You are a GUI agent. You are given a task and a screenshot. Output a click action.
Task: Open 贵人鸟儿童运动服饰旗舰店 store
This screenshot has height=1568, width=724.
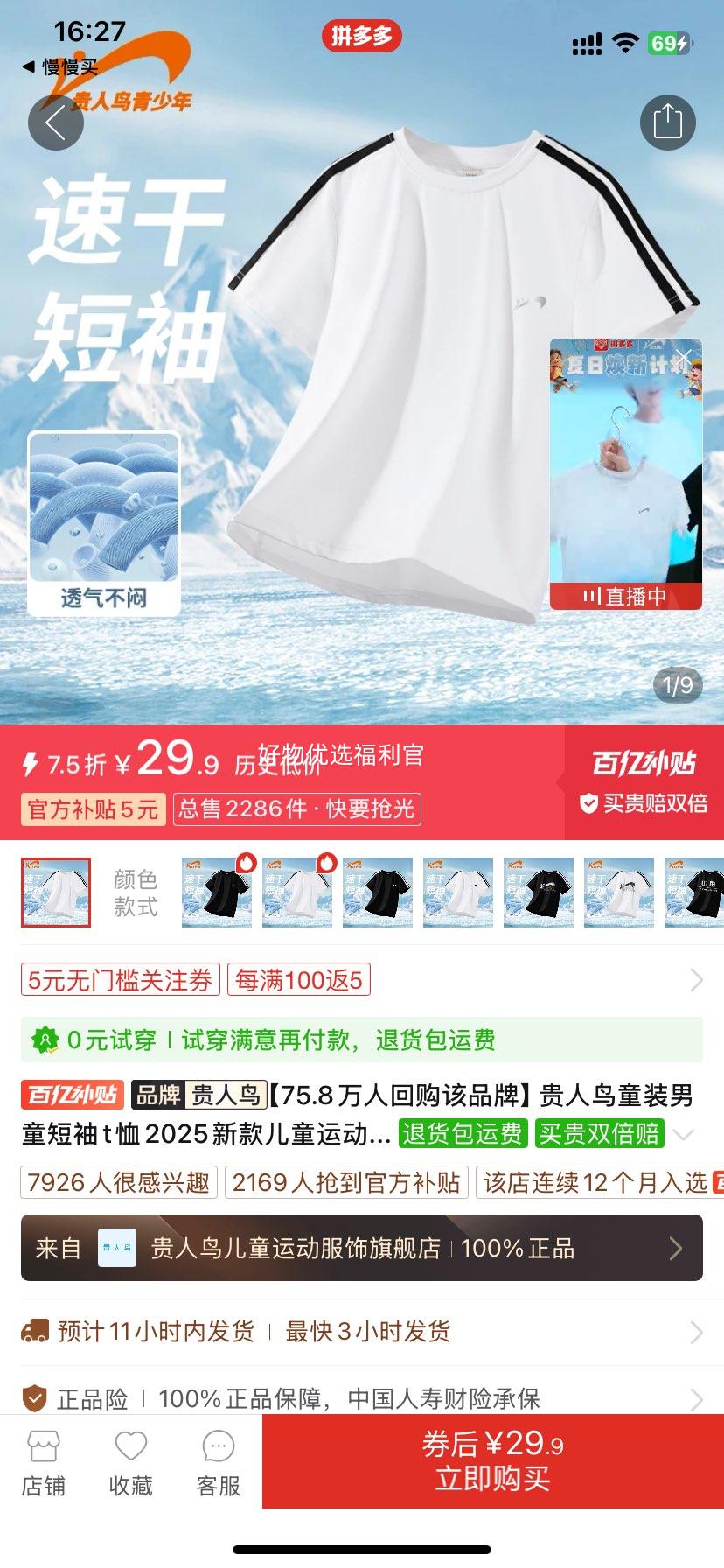pos(362,1248)
